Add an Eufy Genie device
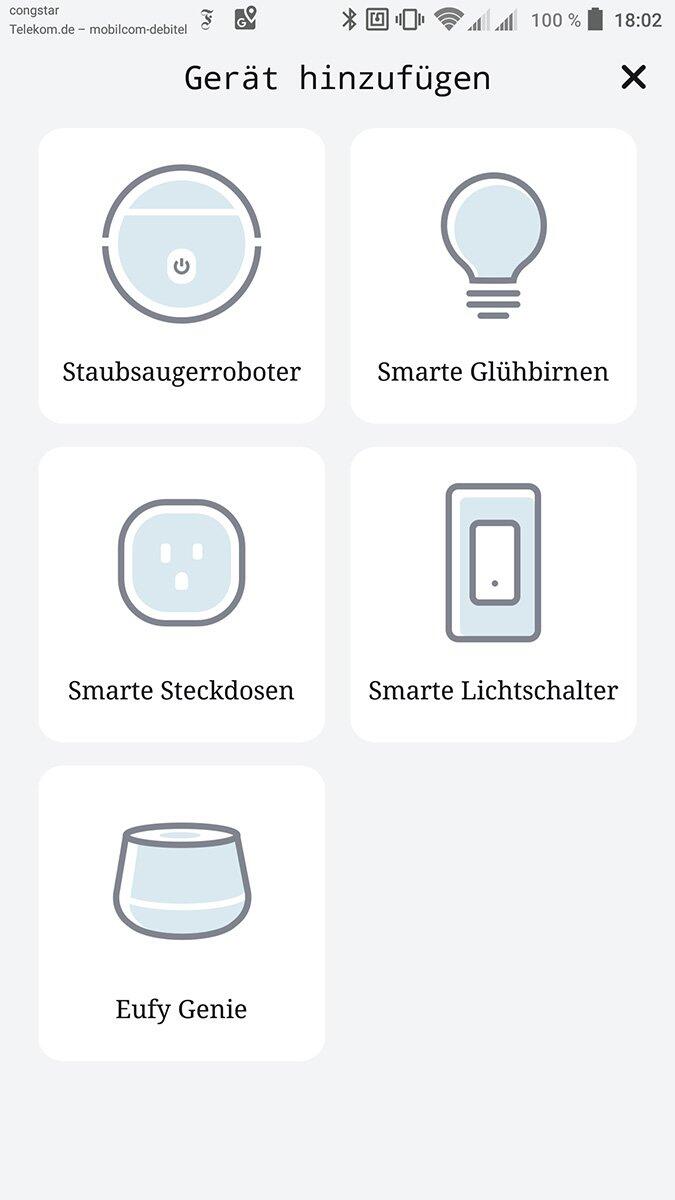This screenshot has width=675, height=1200. click(181, 913)
